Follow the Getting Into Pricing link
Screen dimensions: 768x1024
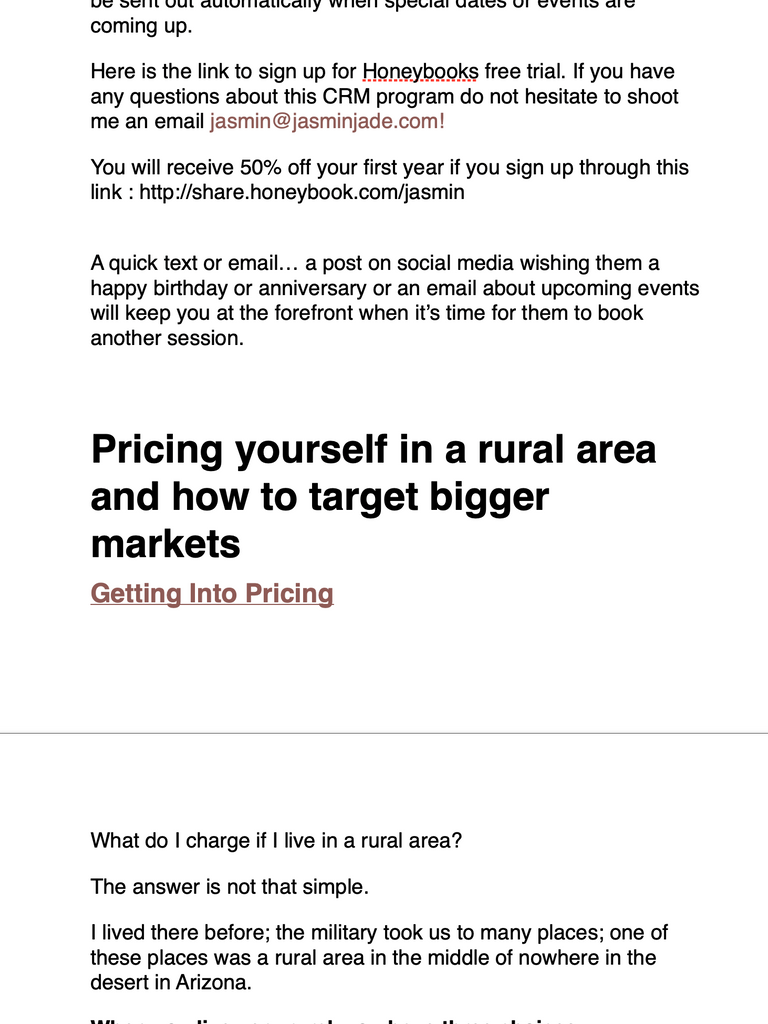[x=212, y=593]
